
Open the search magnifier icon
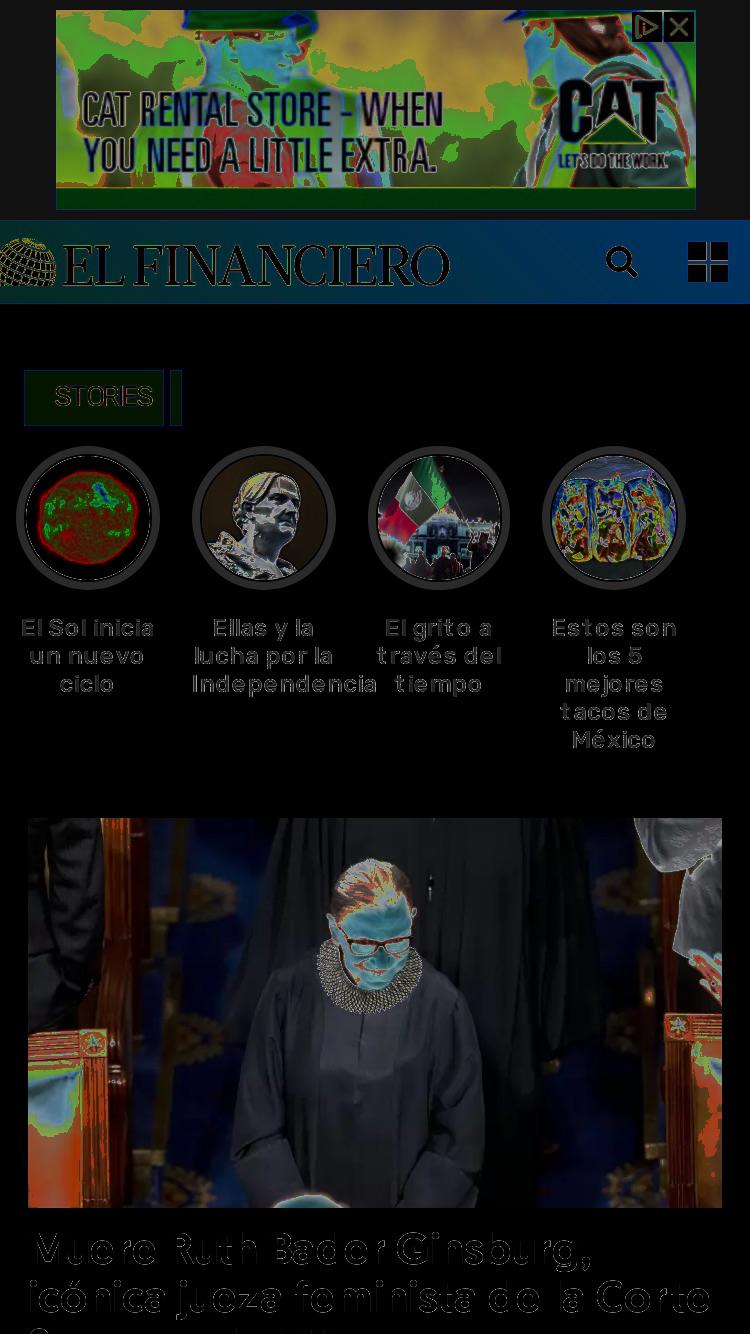[x=622, y=262]
